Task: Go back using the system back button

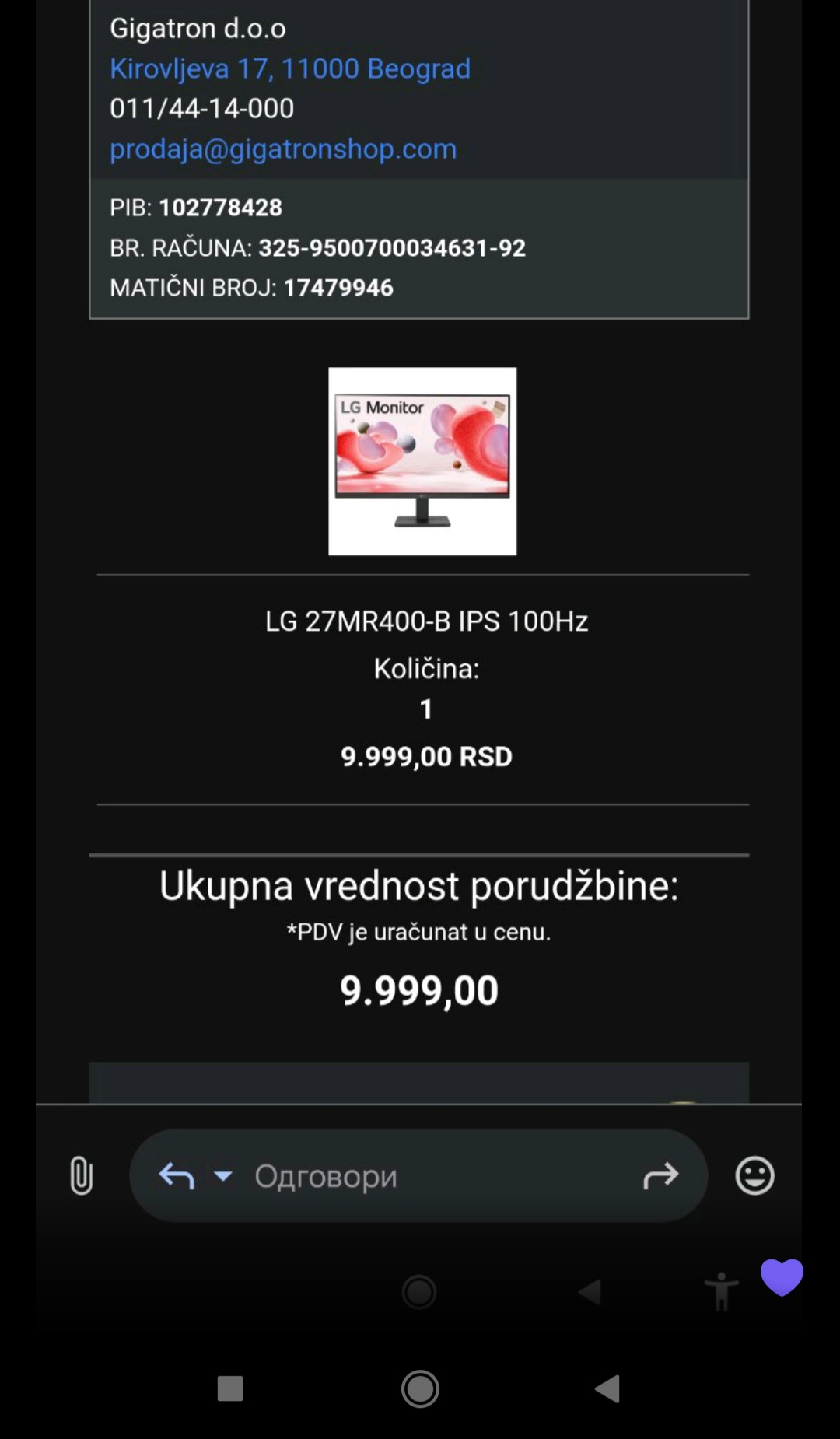Action: 607,1388
